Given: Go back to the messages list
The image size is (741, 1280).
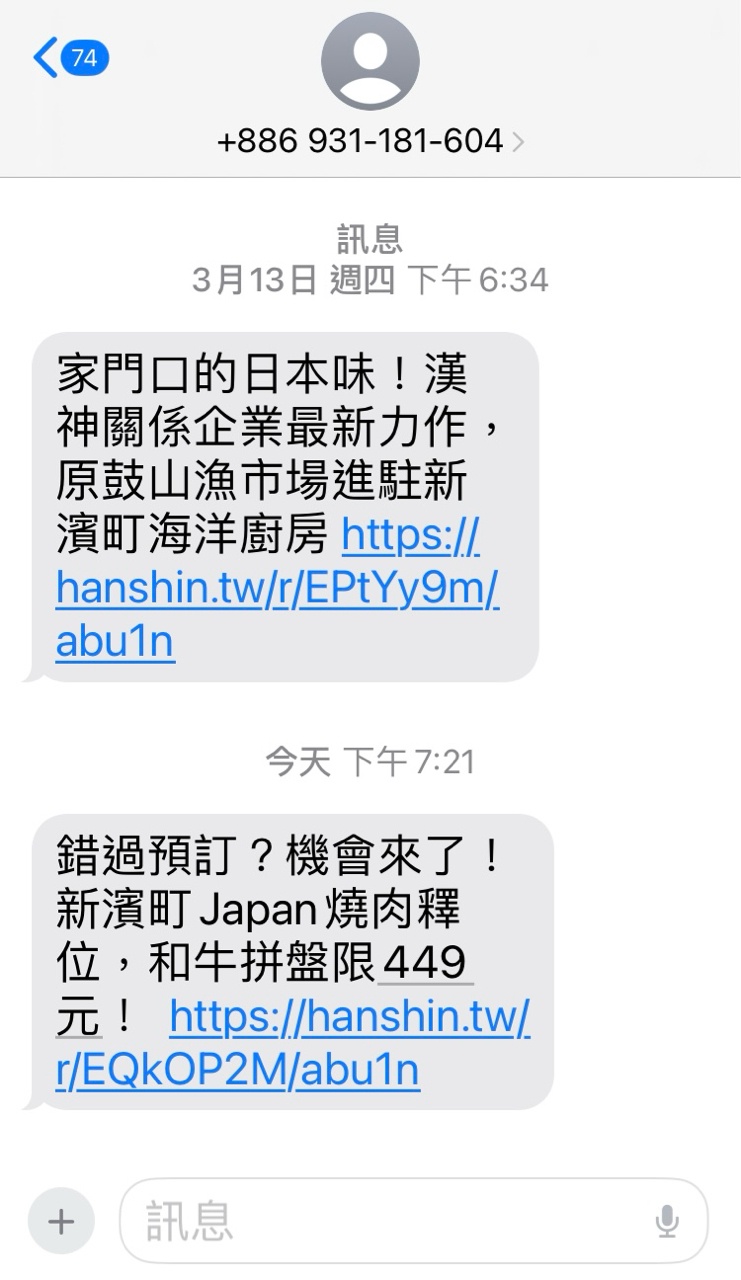Looking at the screenshot, I should coord(70,58).
